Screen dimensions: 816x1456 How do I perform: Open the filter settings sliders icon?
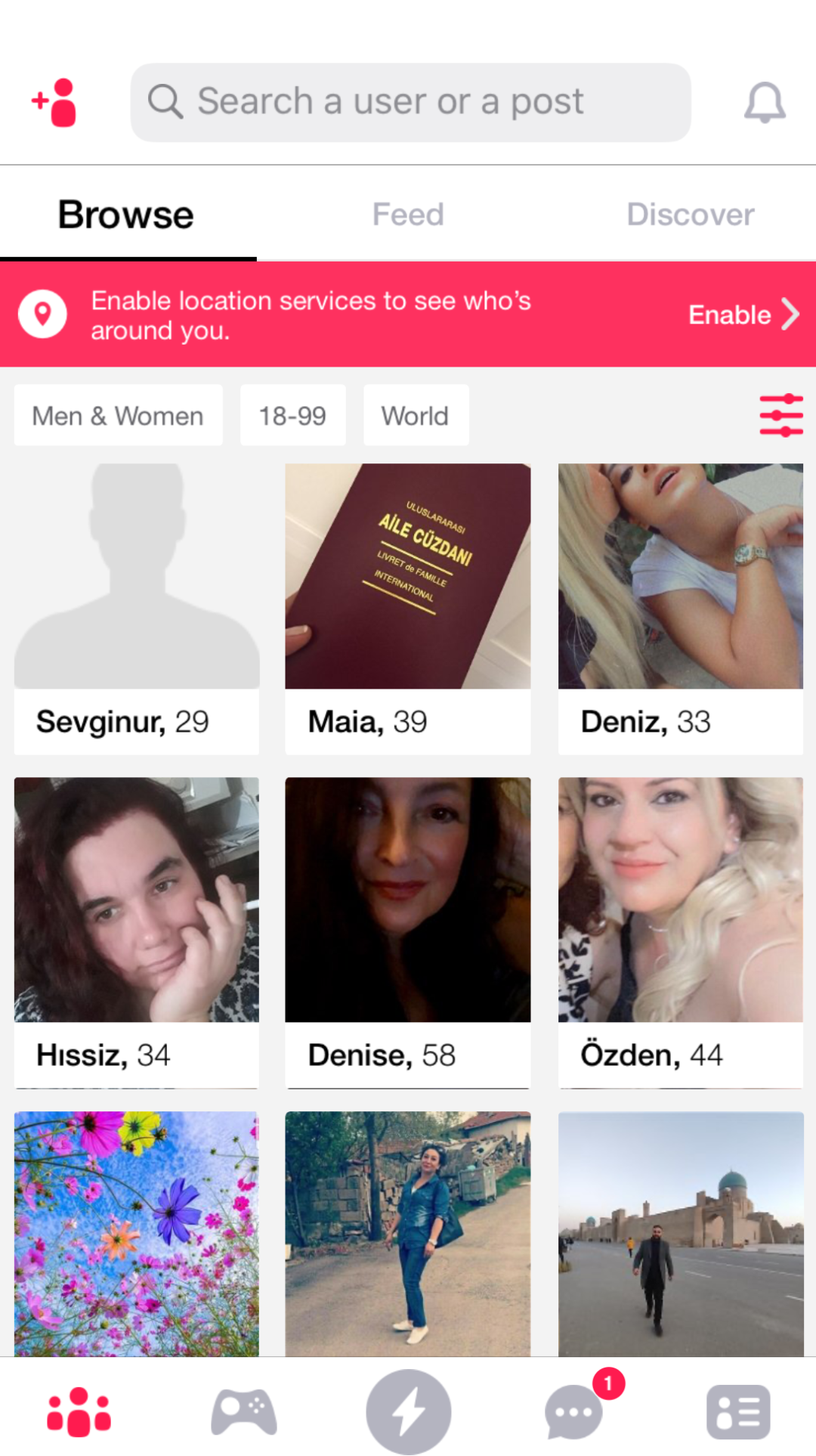pos(780,415)
